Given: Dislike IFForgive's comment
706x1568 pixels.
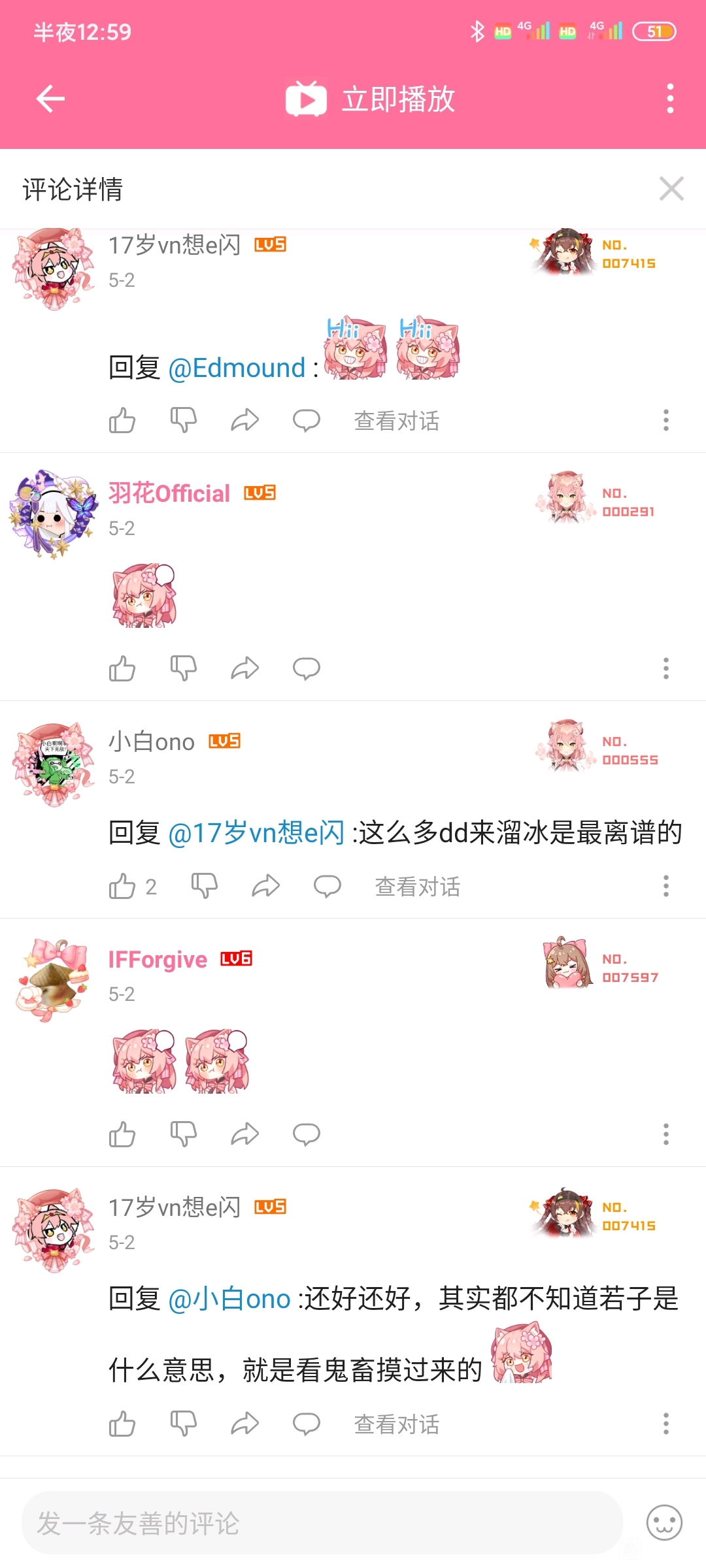Looking at the screenshot, I should 184,1134.
